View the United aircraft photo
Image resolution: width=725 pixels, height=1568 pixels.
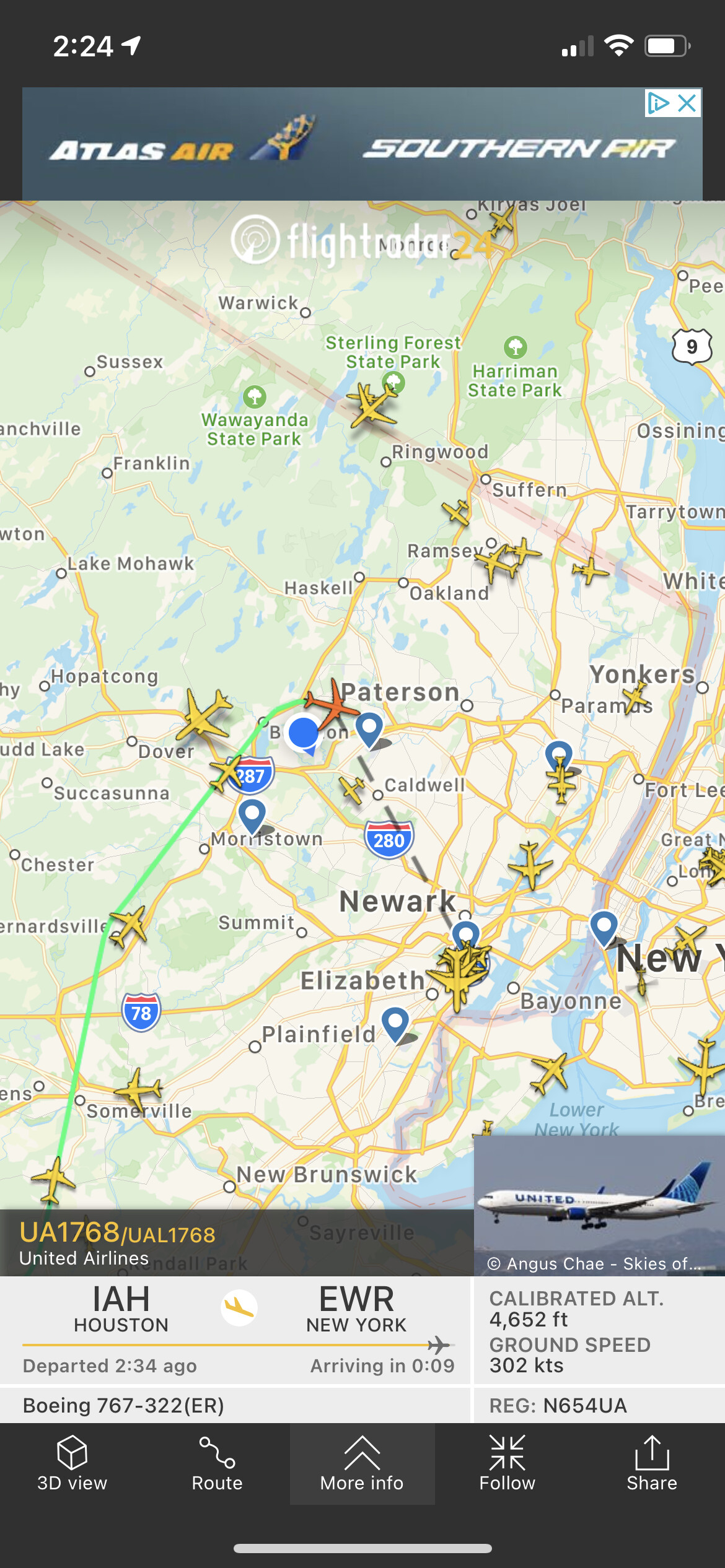point(599,1200)
